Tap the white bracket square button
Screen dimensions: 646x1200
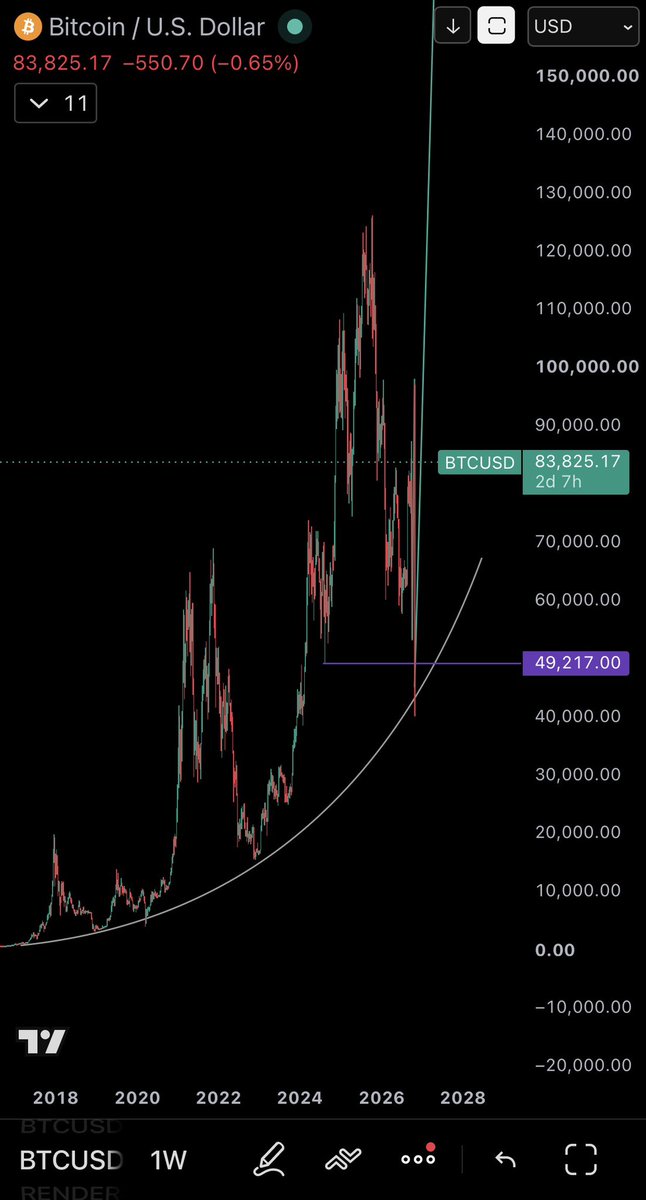(497, 27)
